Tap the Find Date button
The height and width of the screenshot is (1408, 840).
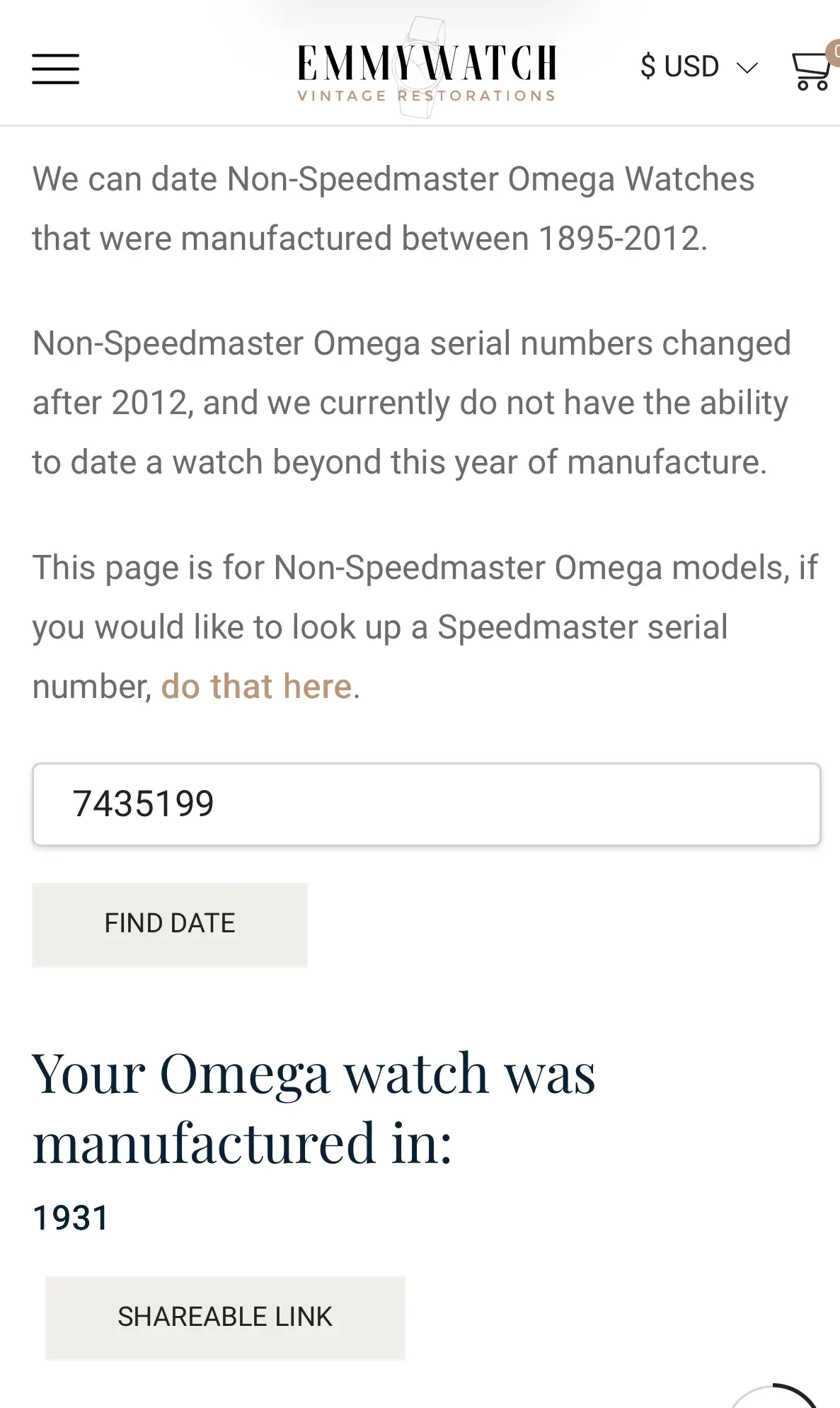pos(170,924)
